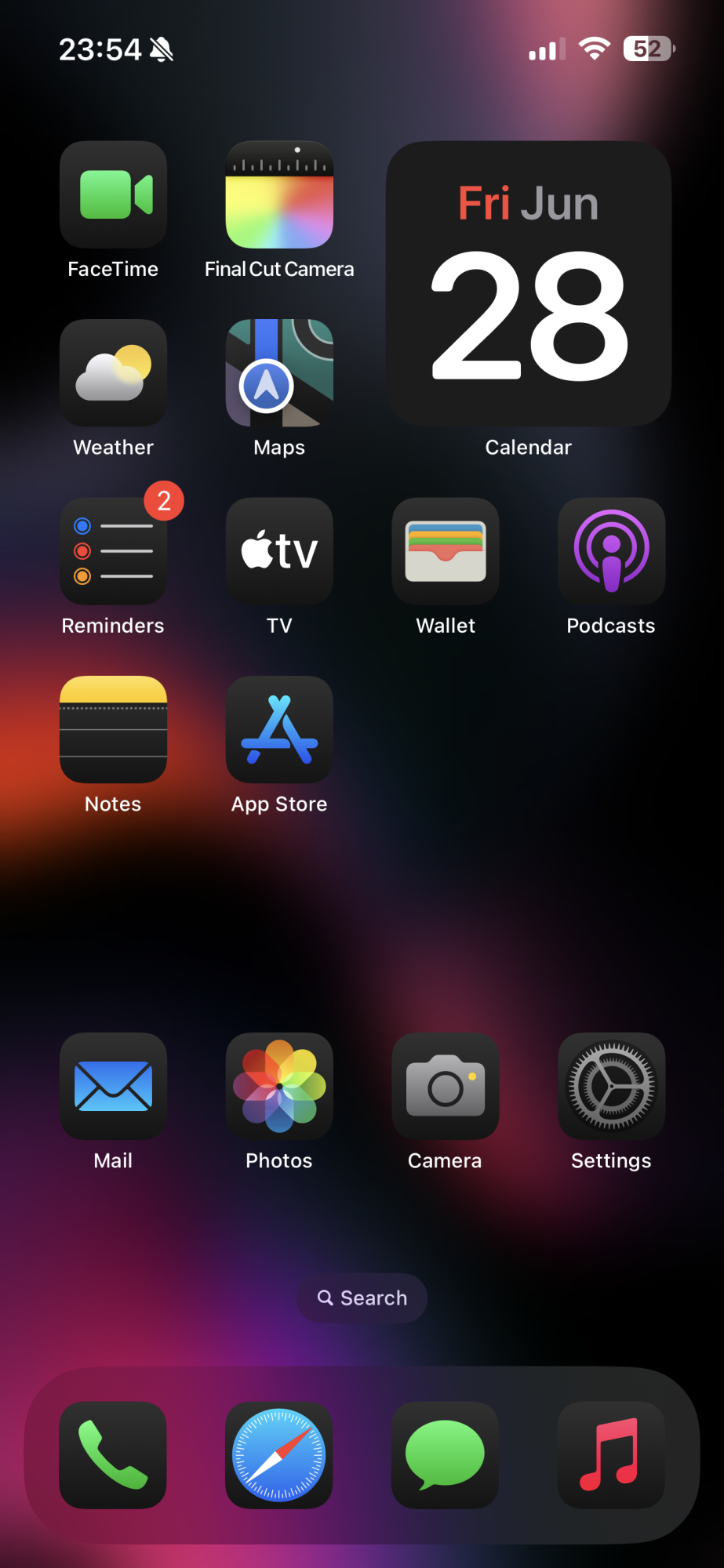This screenshot has height=1568, width=724.
Task: Open the Calendar widget
Action: [528, 284]
